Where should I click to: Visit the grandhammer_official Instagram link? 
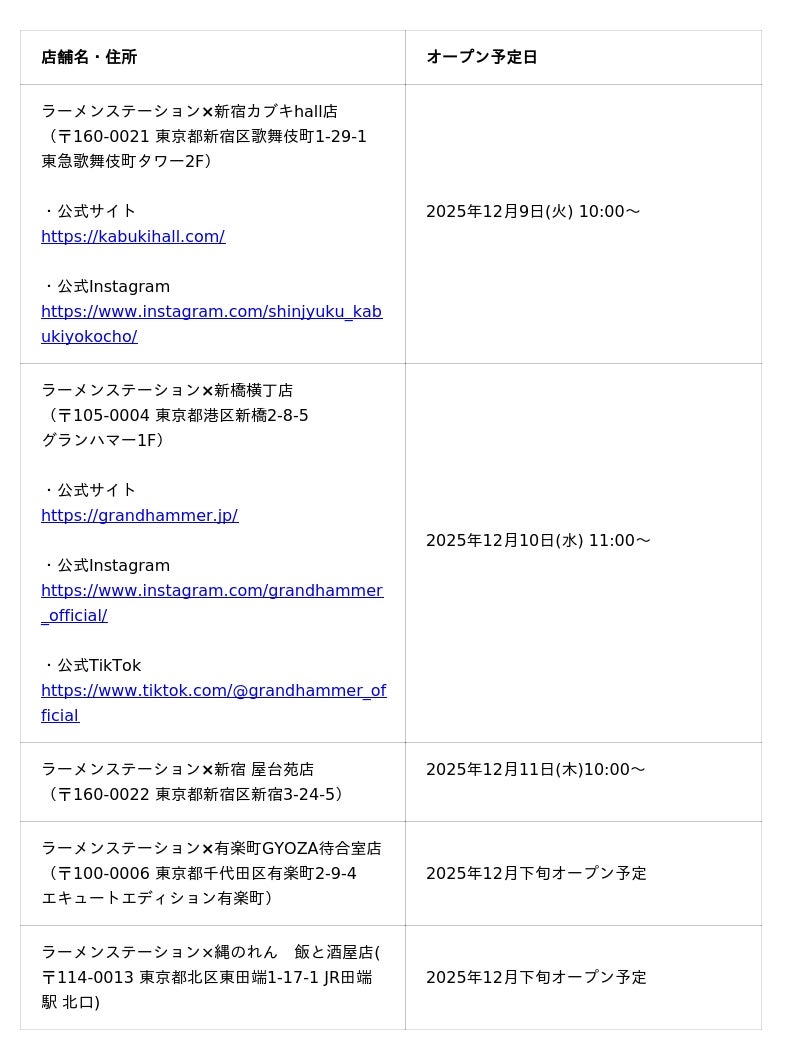pos(211,591)
